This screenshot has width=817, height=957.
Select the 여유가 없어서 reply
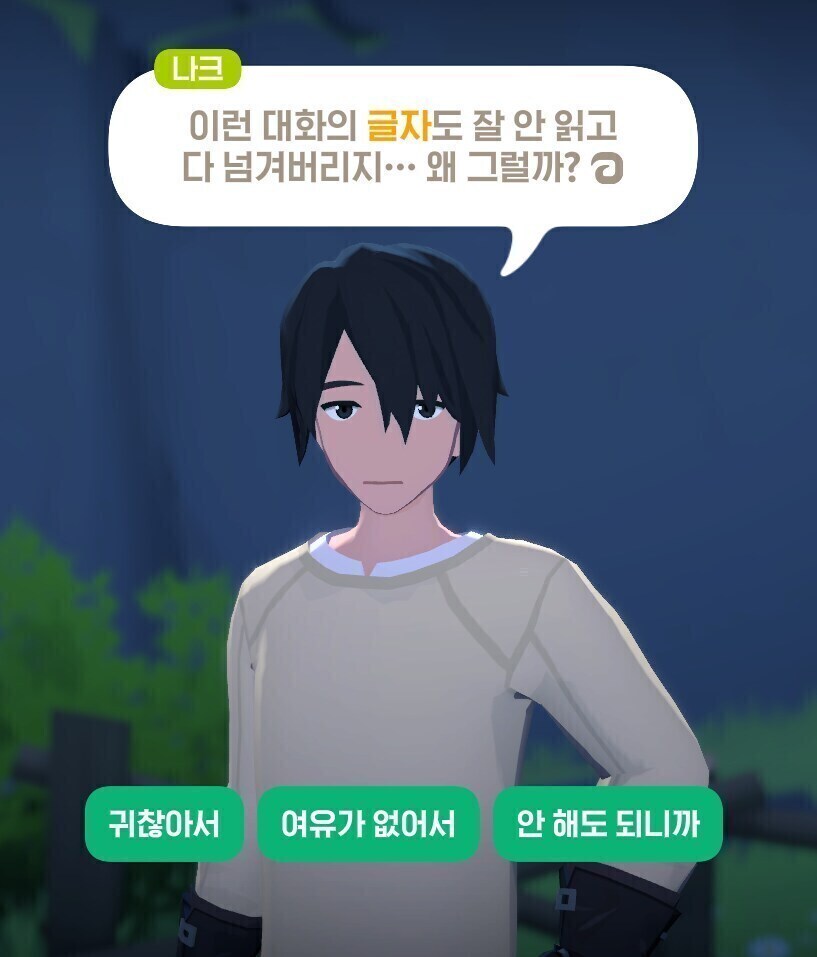[x=368, y=824]
